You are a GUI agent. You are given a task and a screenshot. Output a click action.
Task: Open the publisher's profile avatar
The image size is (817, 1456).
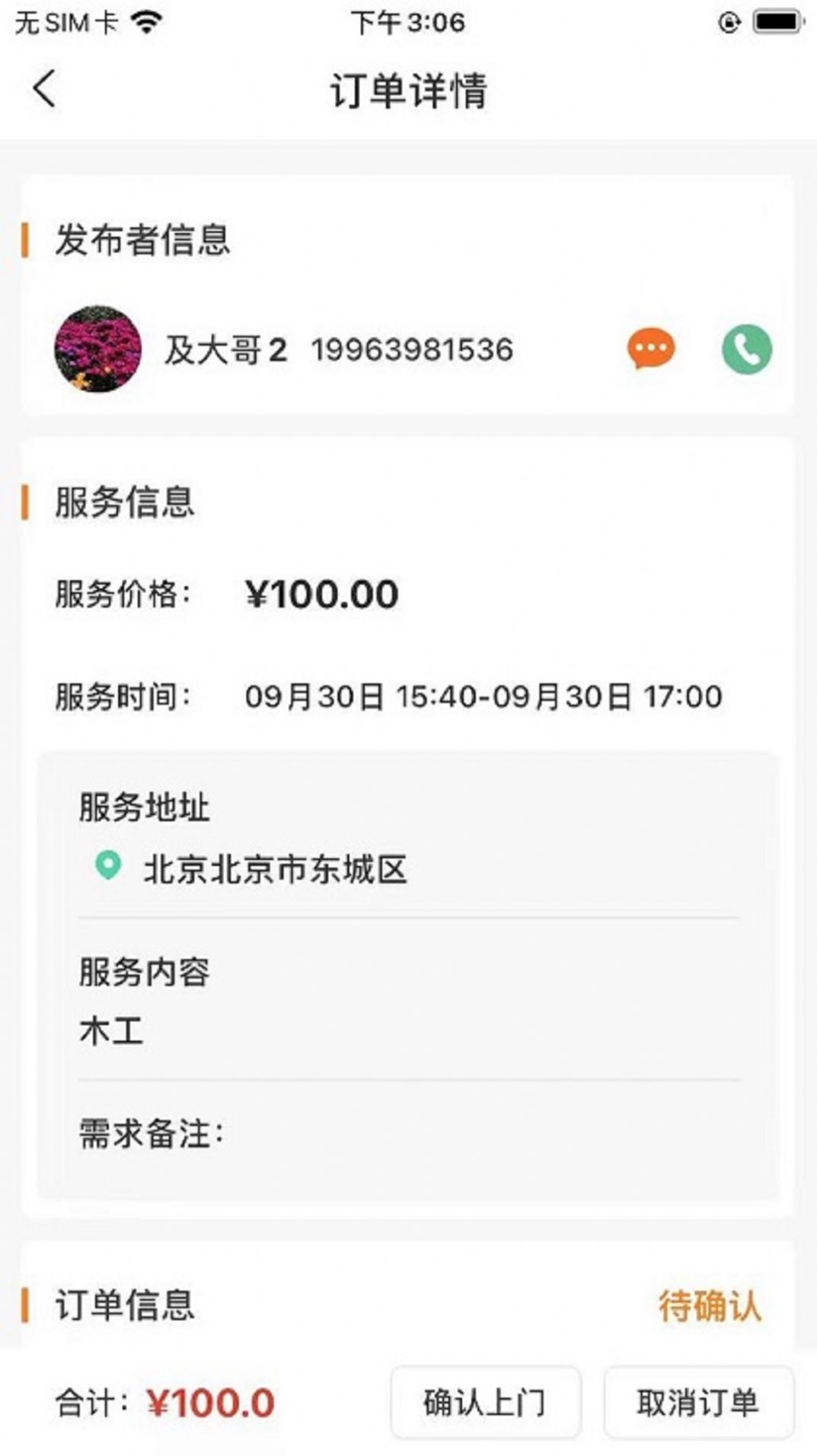(98, 349)
